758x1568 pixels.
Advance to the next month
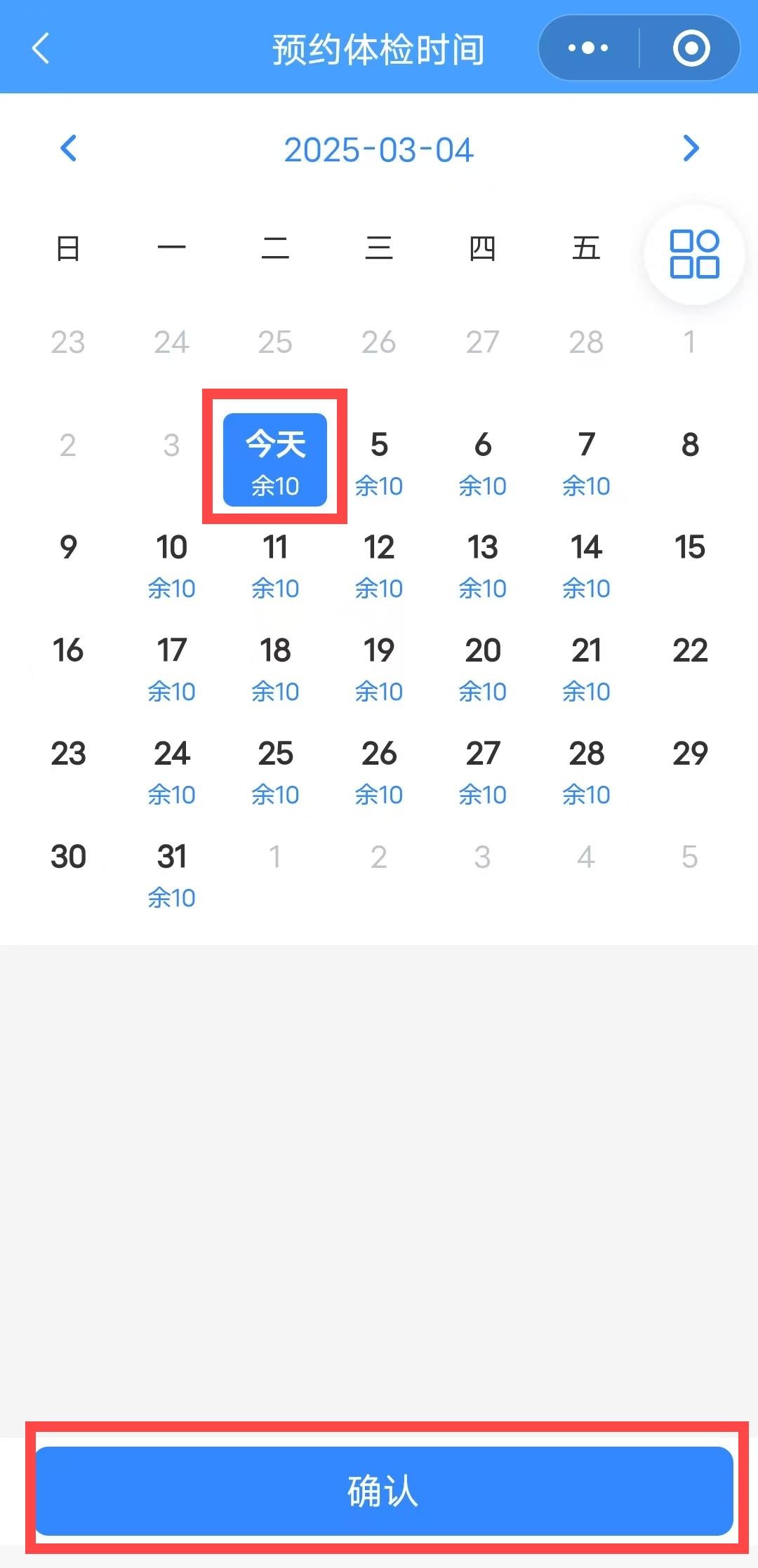coord(691,148)
